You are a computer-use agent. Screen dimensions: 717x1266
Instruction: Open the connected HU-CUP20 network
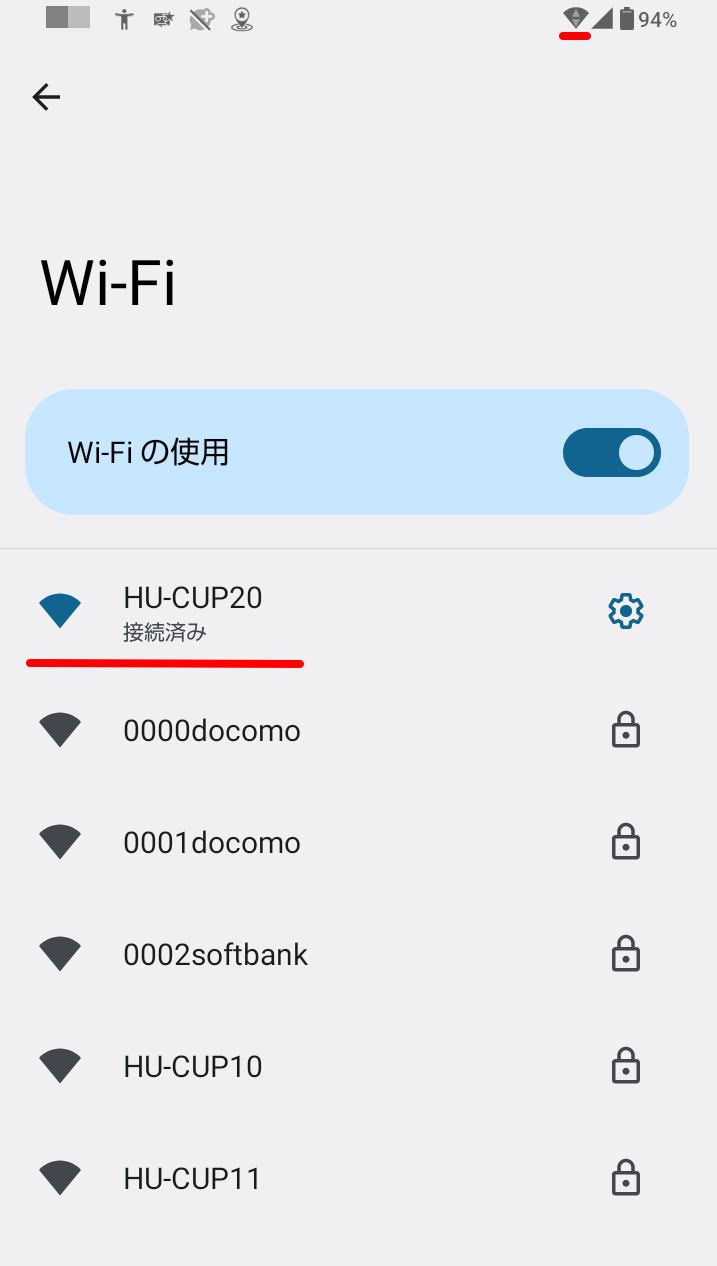point(300,612)
